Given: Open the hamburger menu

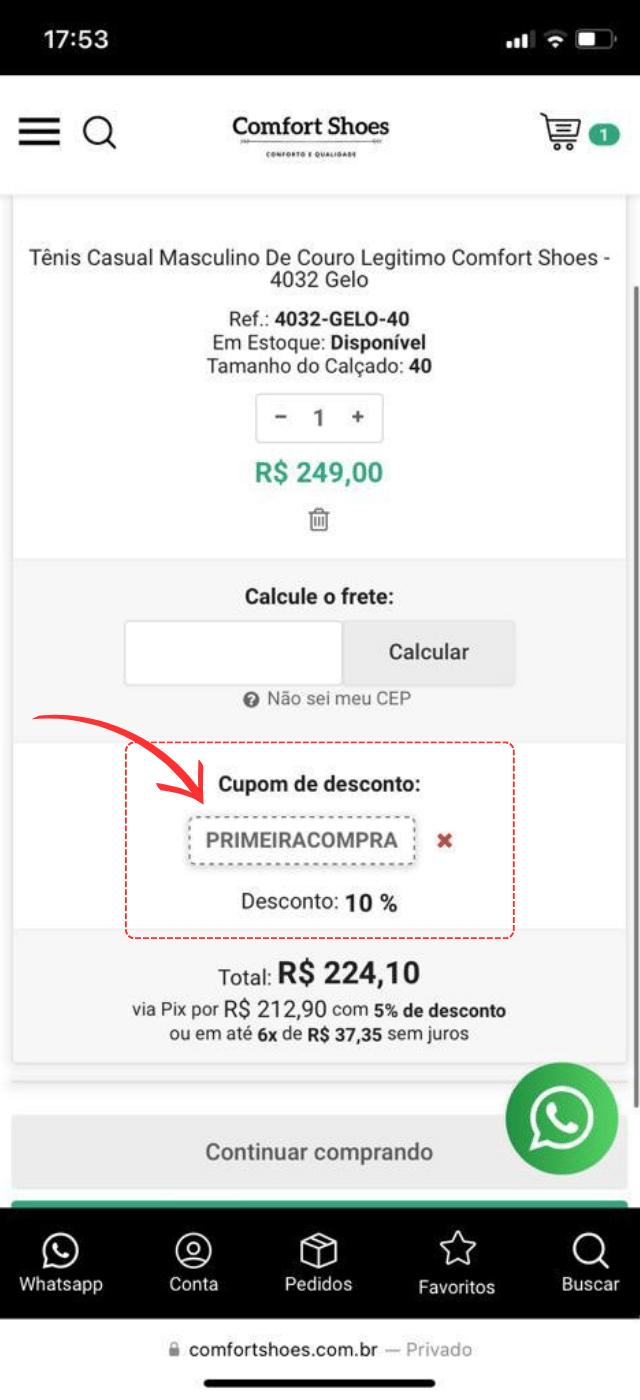Looking at the screenshot, I should [39, 131].
